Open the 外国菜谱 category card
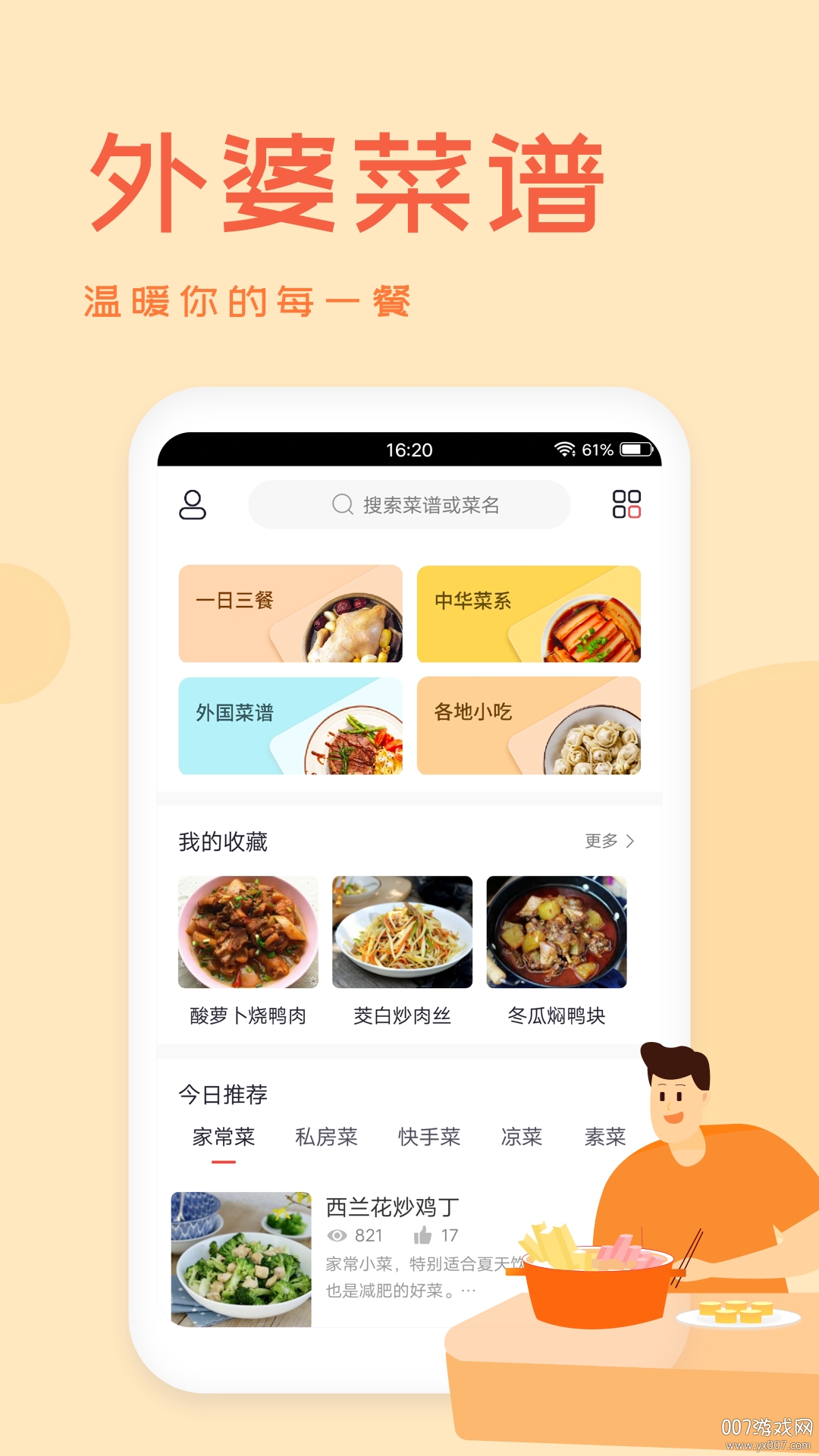Screen dimensions: 819x1456 coord(292,726)
